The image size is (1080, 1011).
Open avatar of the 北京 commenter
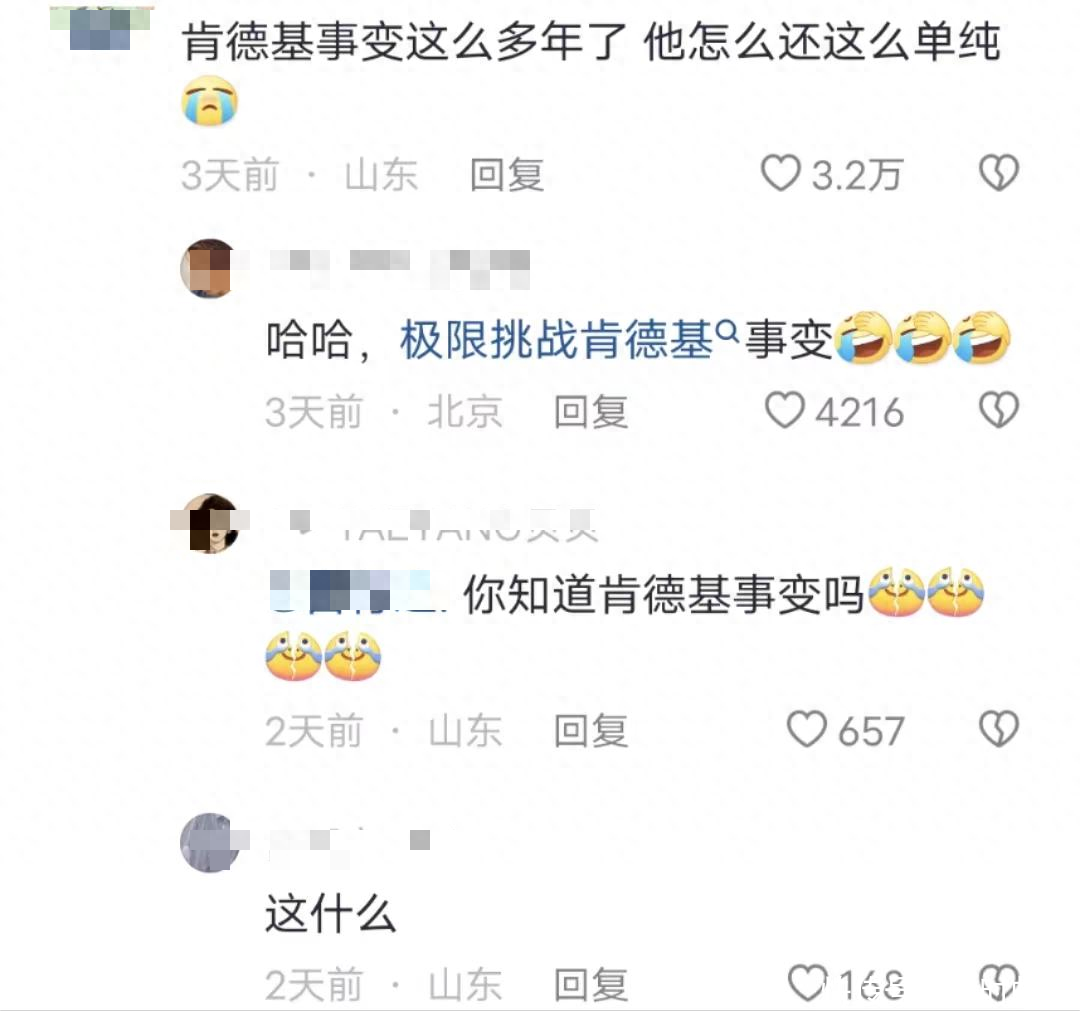click(208, 268)
